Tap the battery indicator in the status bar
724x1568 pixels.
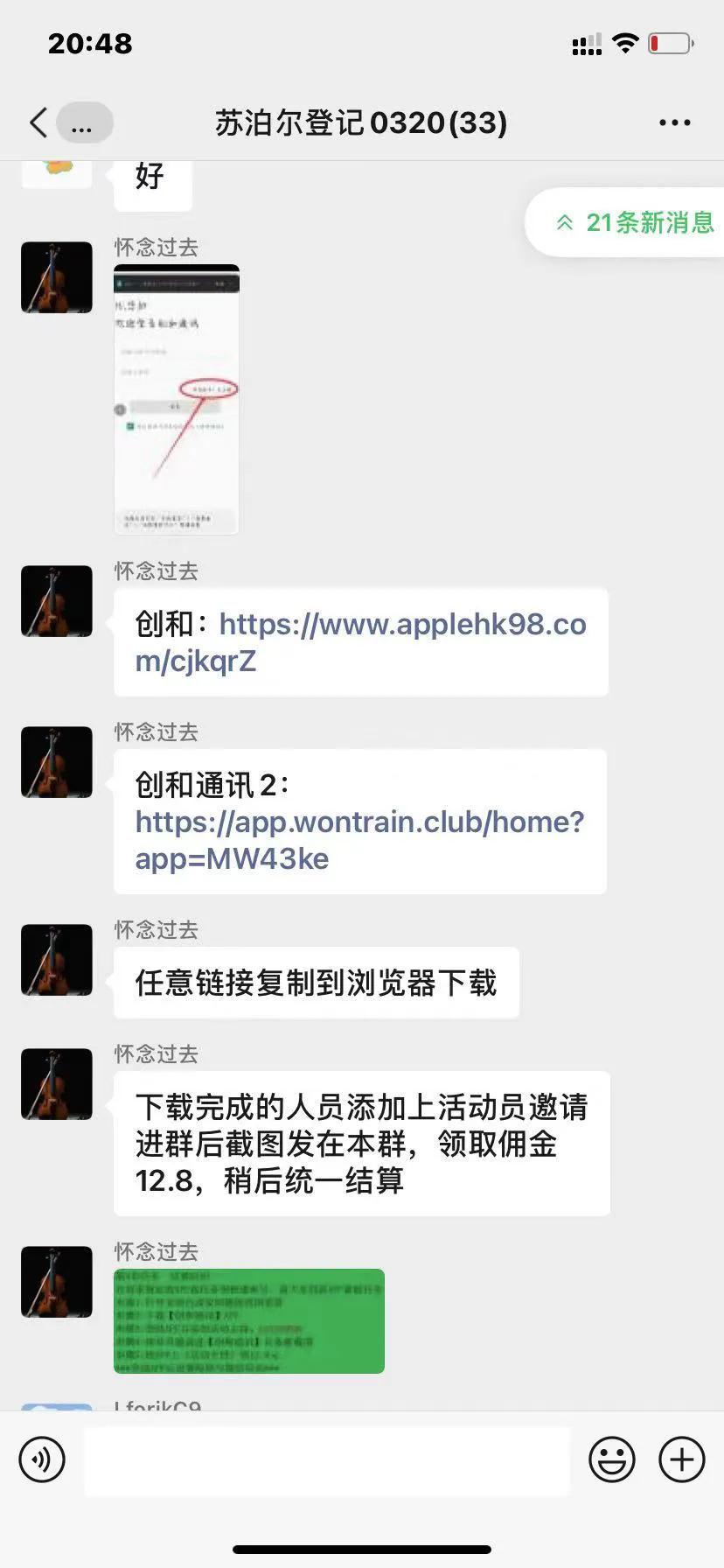(x=668, y=41)
